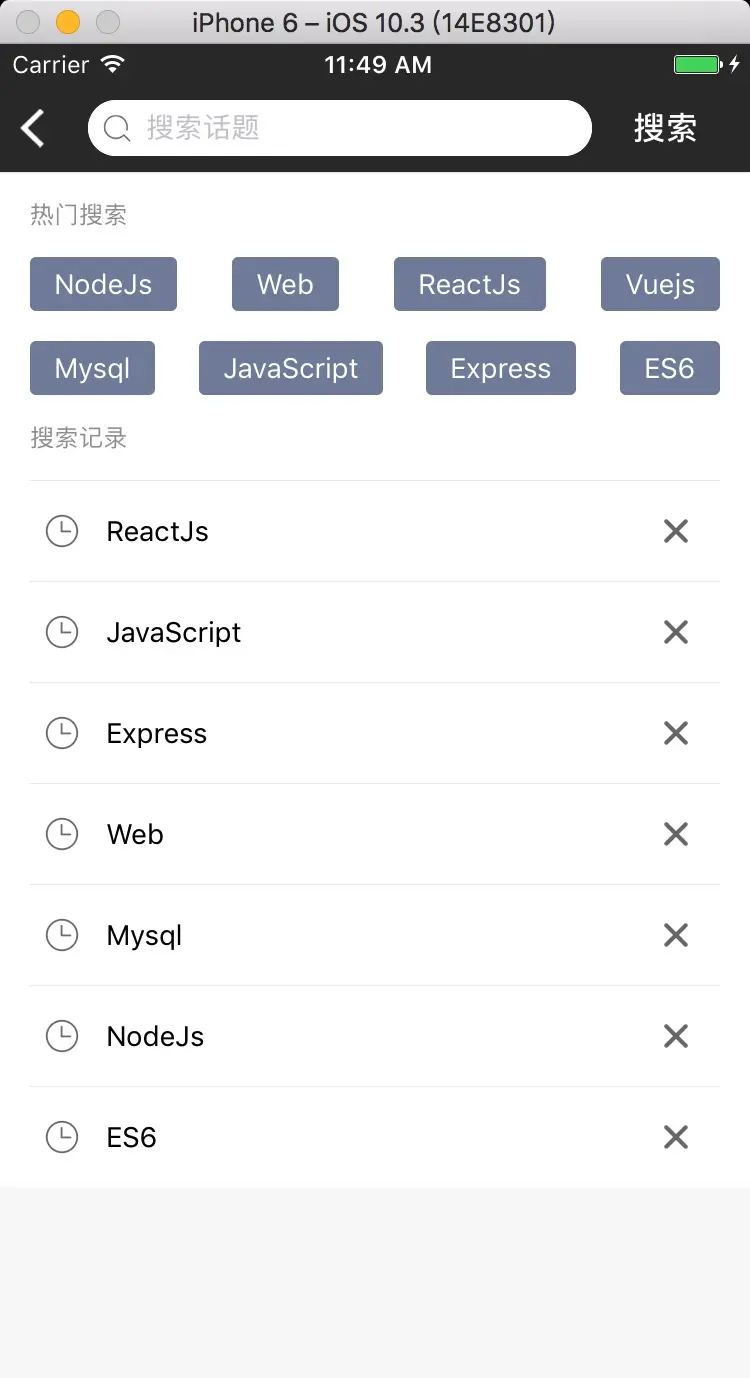Click the clock icon beside ReactJs history entry

tap(62, 531)
